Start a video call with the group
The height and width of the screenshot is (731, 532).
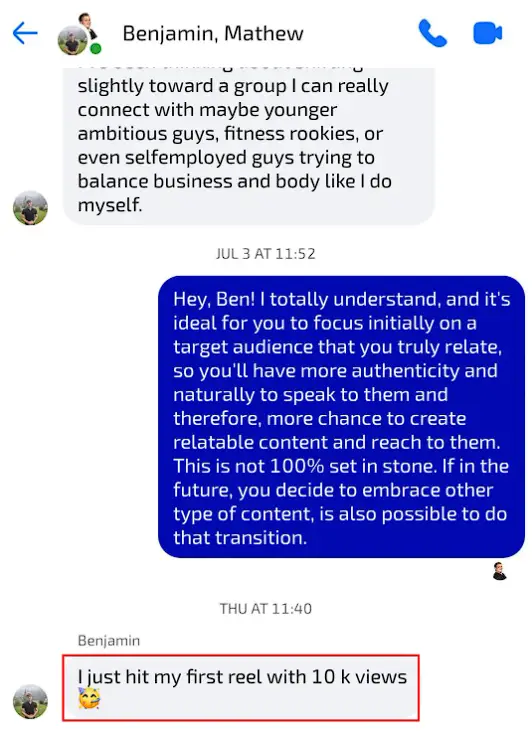pyautogui.click(x=488, y=34)
